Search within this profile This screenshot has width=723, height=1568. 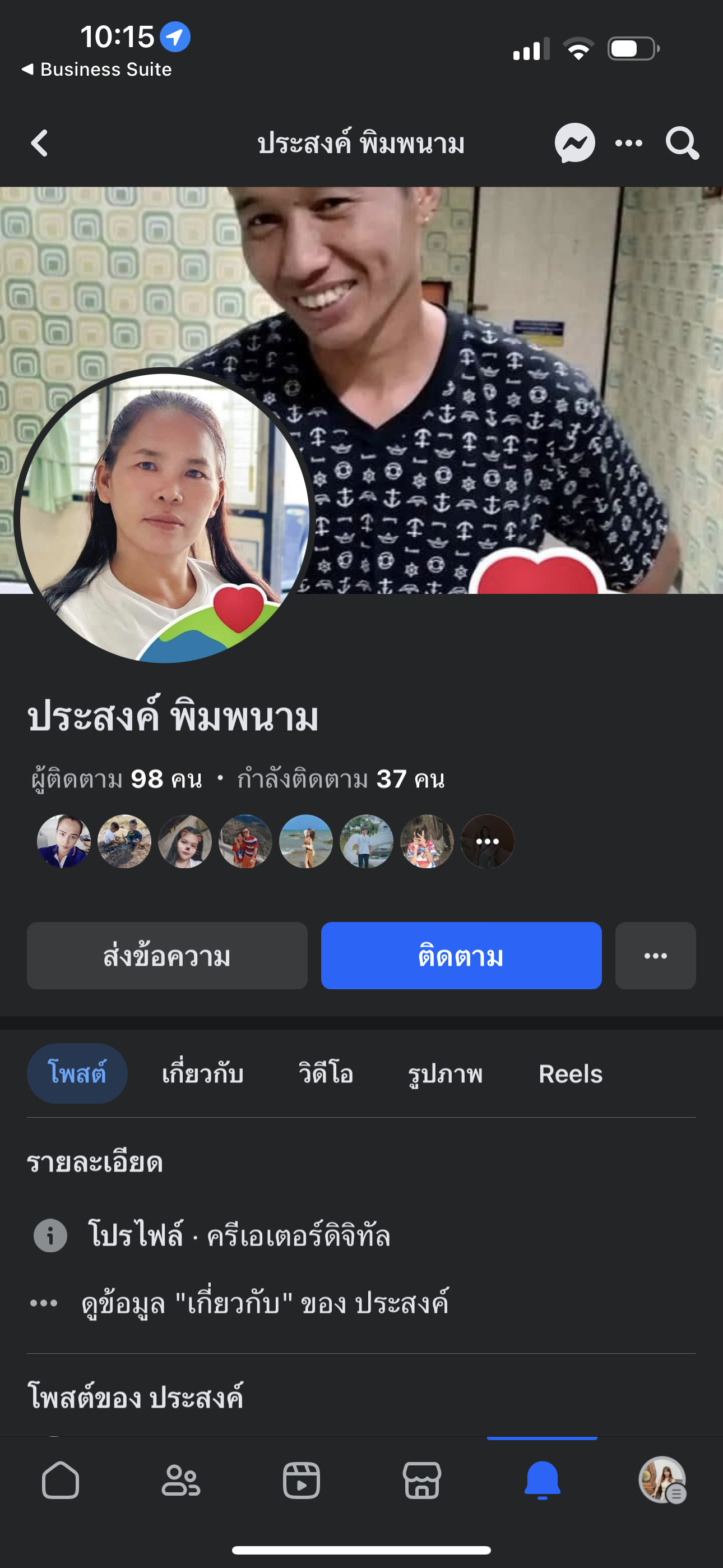click(x=682, y=144)
